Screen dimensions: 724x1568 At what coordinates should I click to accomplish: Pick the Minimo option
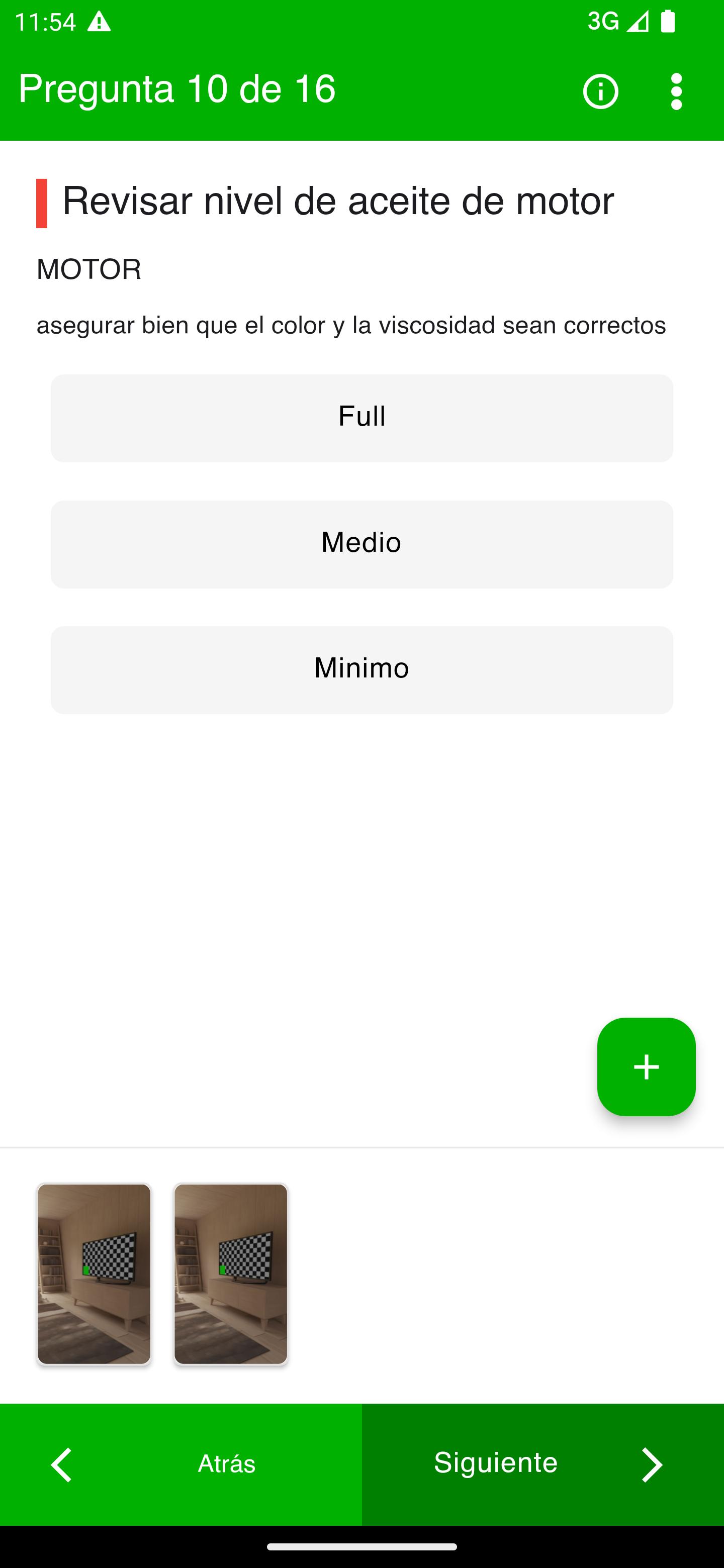(361, 669)
